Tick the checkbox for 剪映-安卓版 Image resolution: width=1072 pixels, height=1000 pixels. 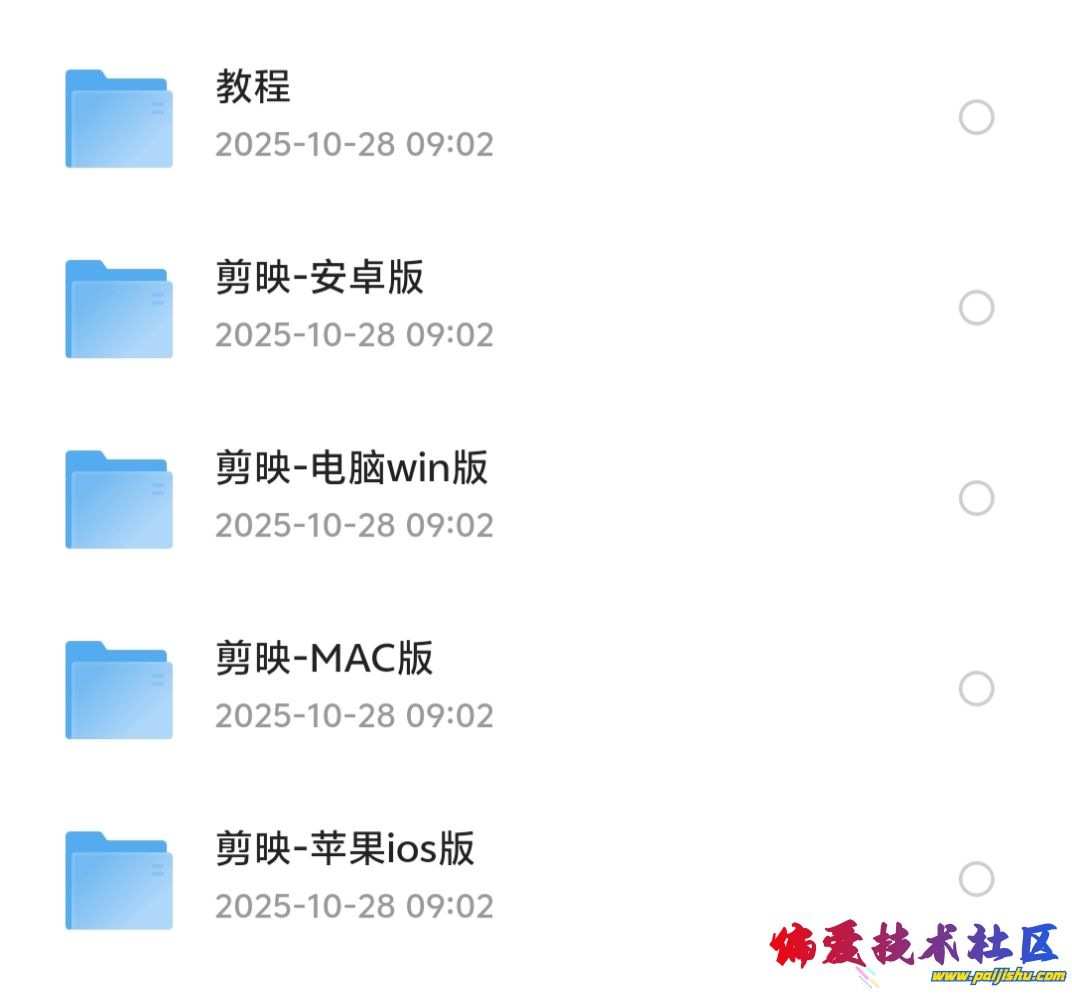click(x=976, y=307)
